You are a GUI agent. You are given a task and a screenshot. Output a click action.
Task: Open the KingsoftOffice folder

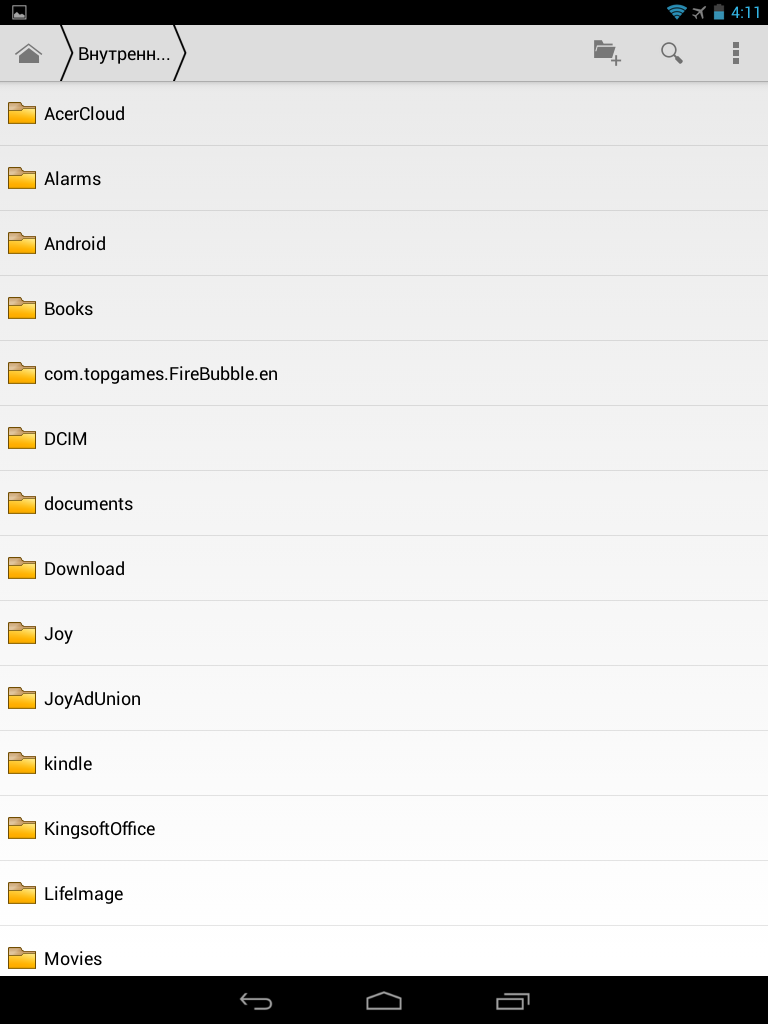point(99,829)
